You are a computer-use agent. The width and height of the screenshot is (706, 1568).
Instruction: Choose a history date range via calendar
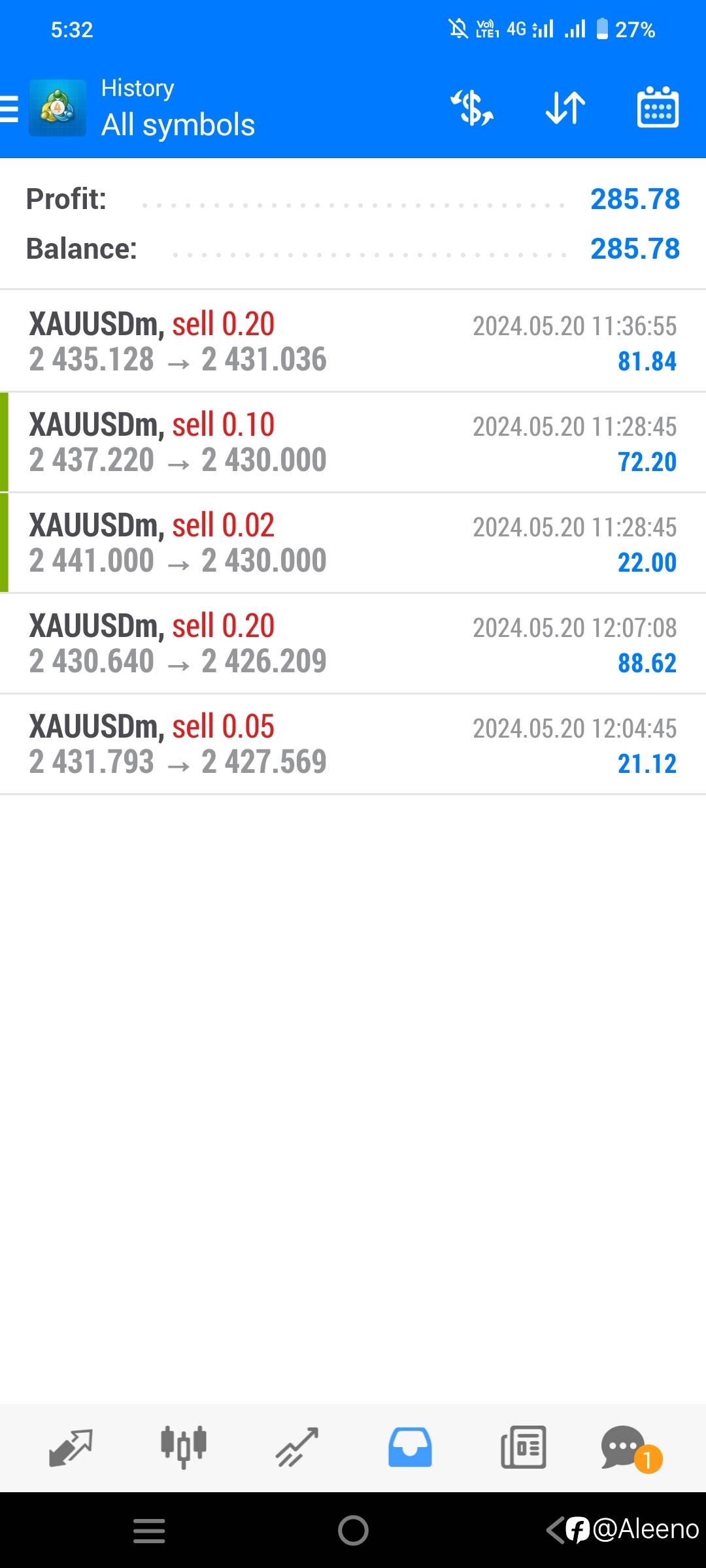[x=658, y=108]
